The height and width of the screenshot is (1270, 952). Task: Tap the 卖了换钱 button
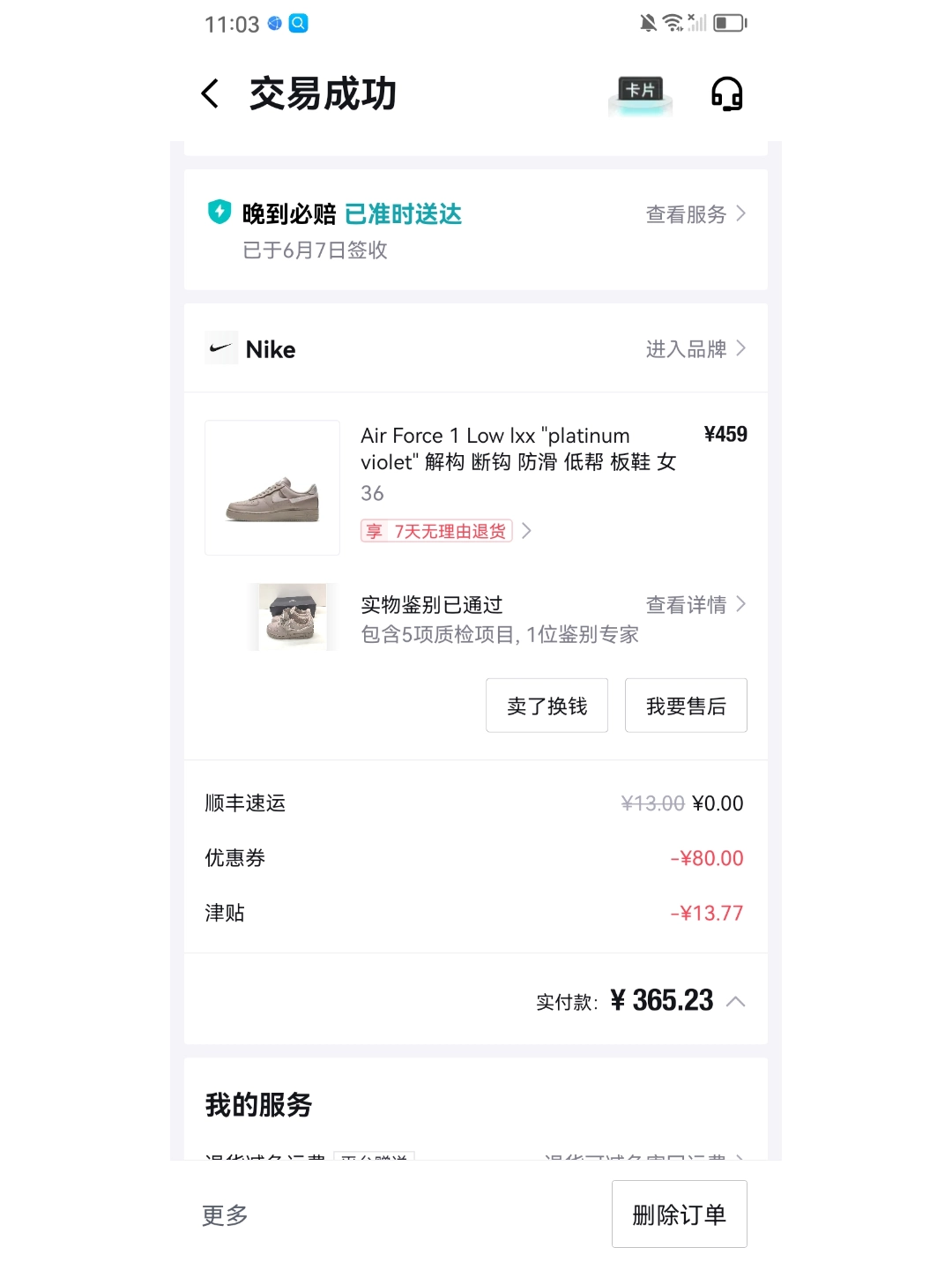point(547,705)
